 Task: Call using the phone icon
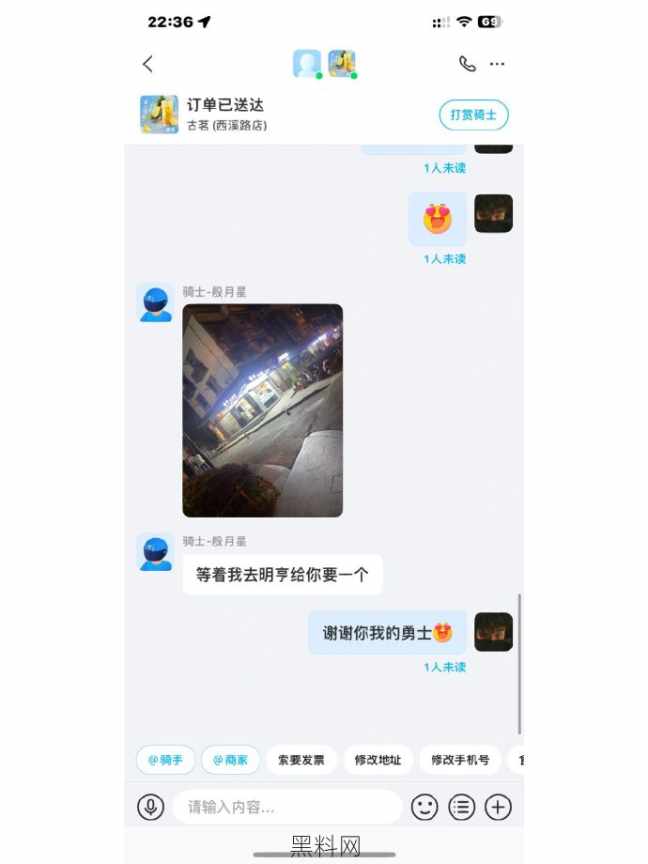pos(467,64)
